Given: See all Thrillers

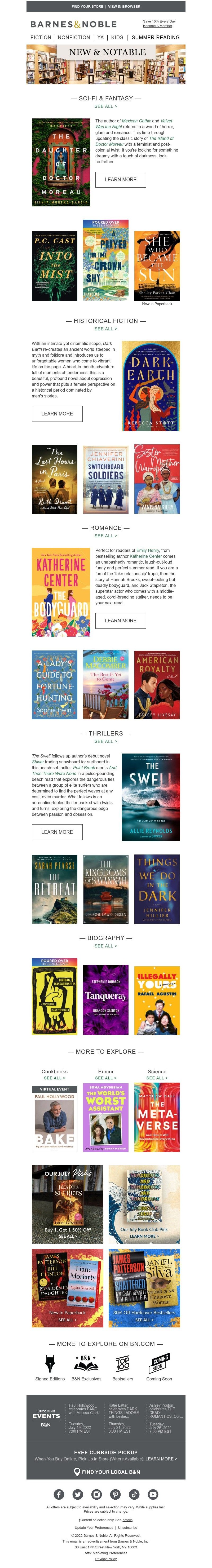Looking at the screenshot, I should (105, 741).
